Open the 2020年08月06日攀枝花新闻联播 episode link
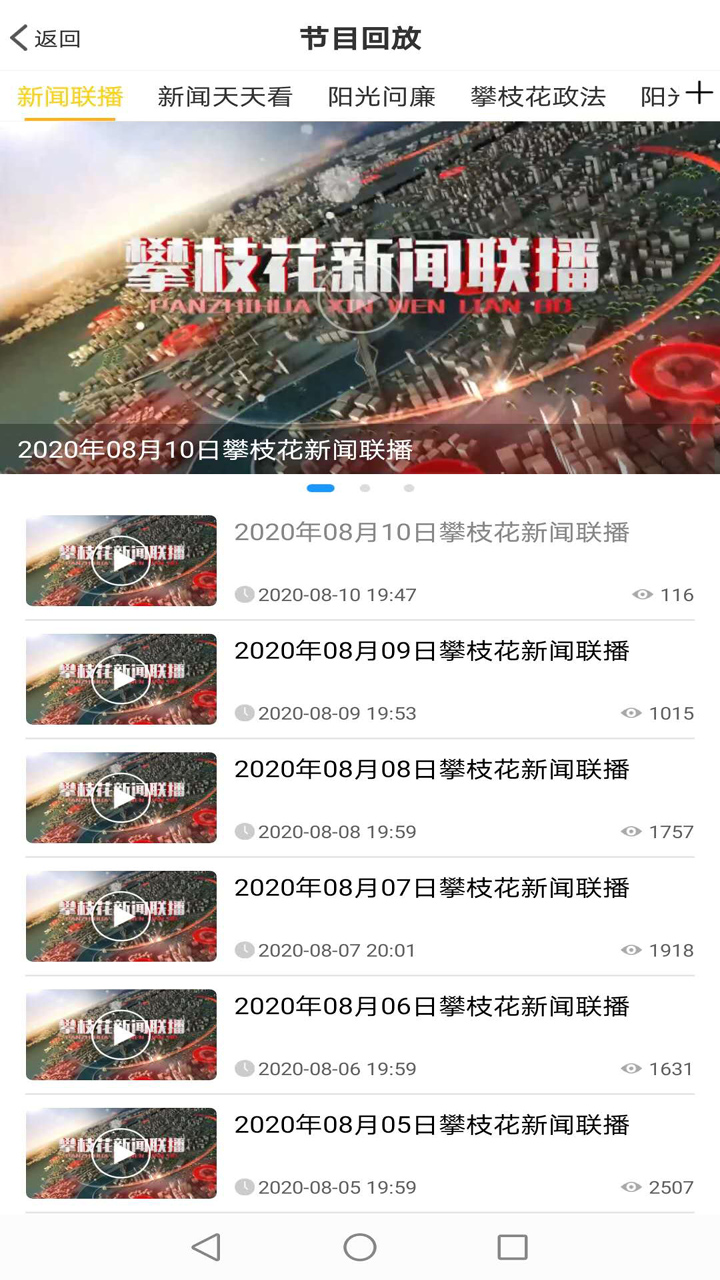Screen dimensions: 720x1280 click(x=432, y=1006)
